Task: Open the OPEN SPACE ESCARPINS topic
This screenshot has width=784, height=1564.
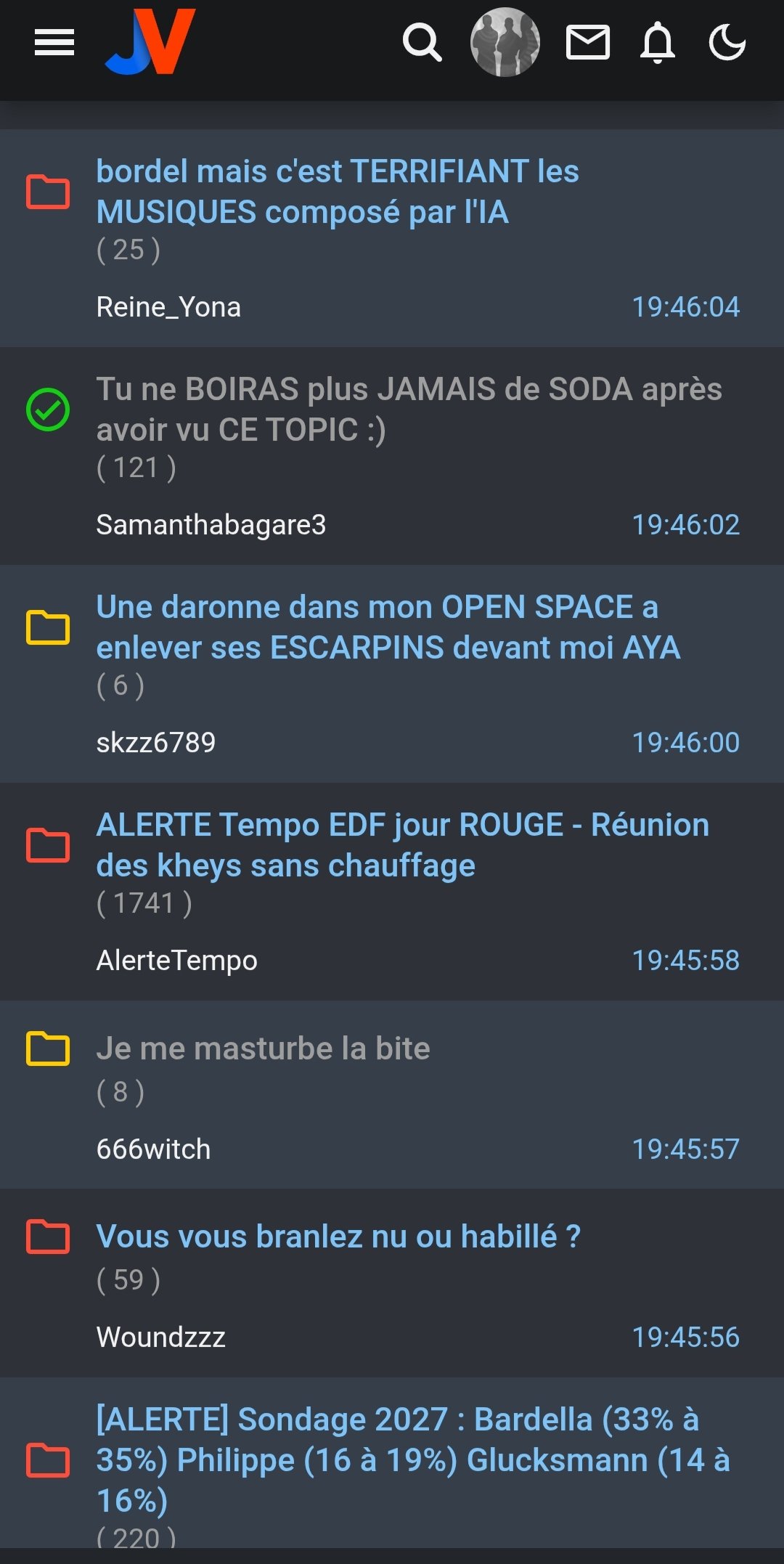Action: point(388,627)
